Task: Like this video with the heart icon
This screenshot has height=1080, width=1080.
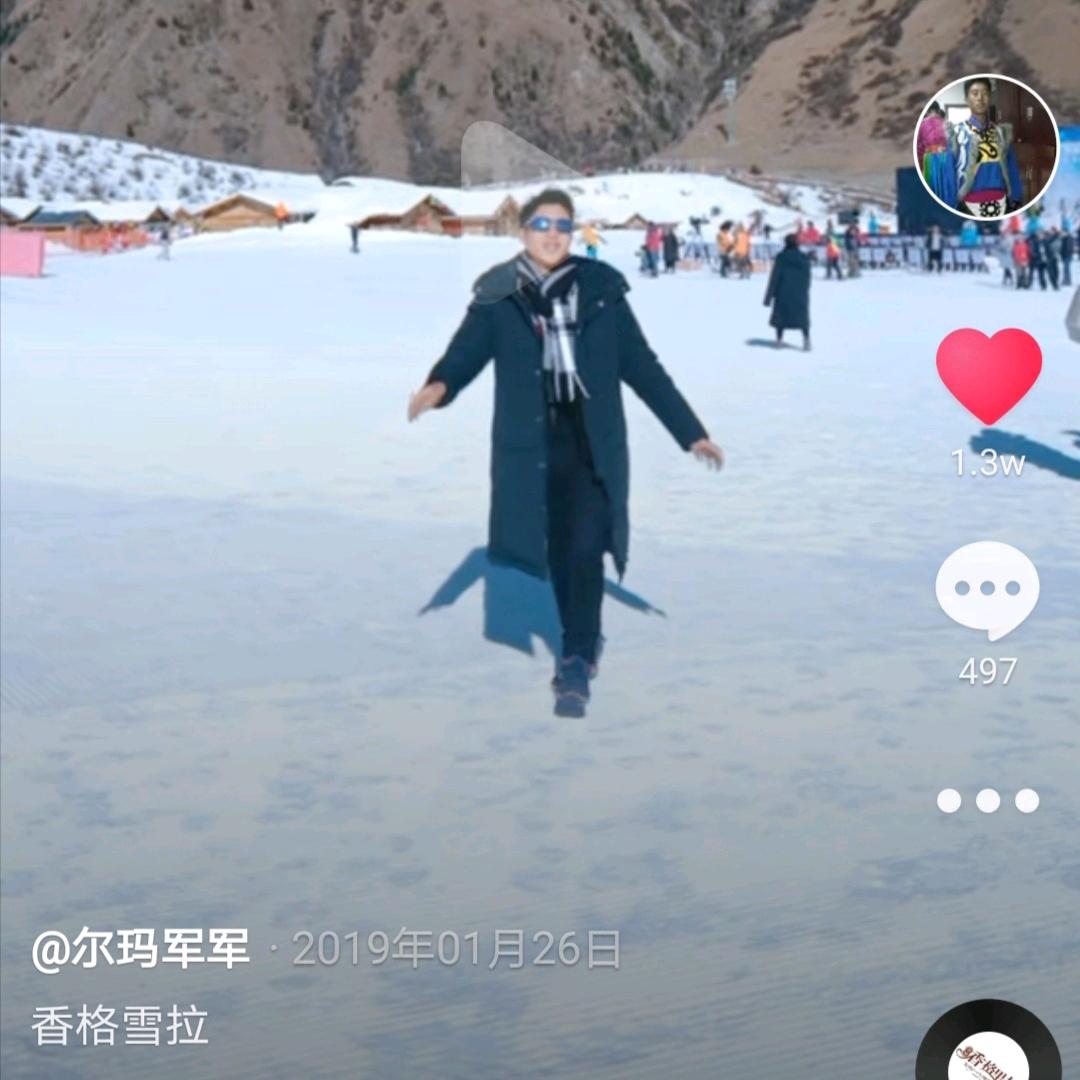Action: pyautogui.click(x=988, y=376)
